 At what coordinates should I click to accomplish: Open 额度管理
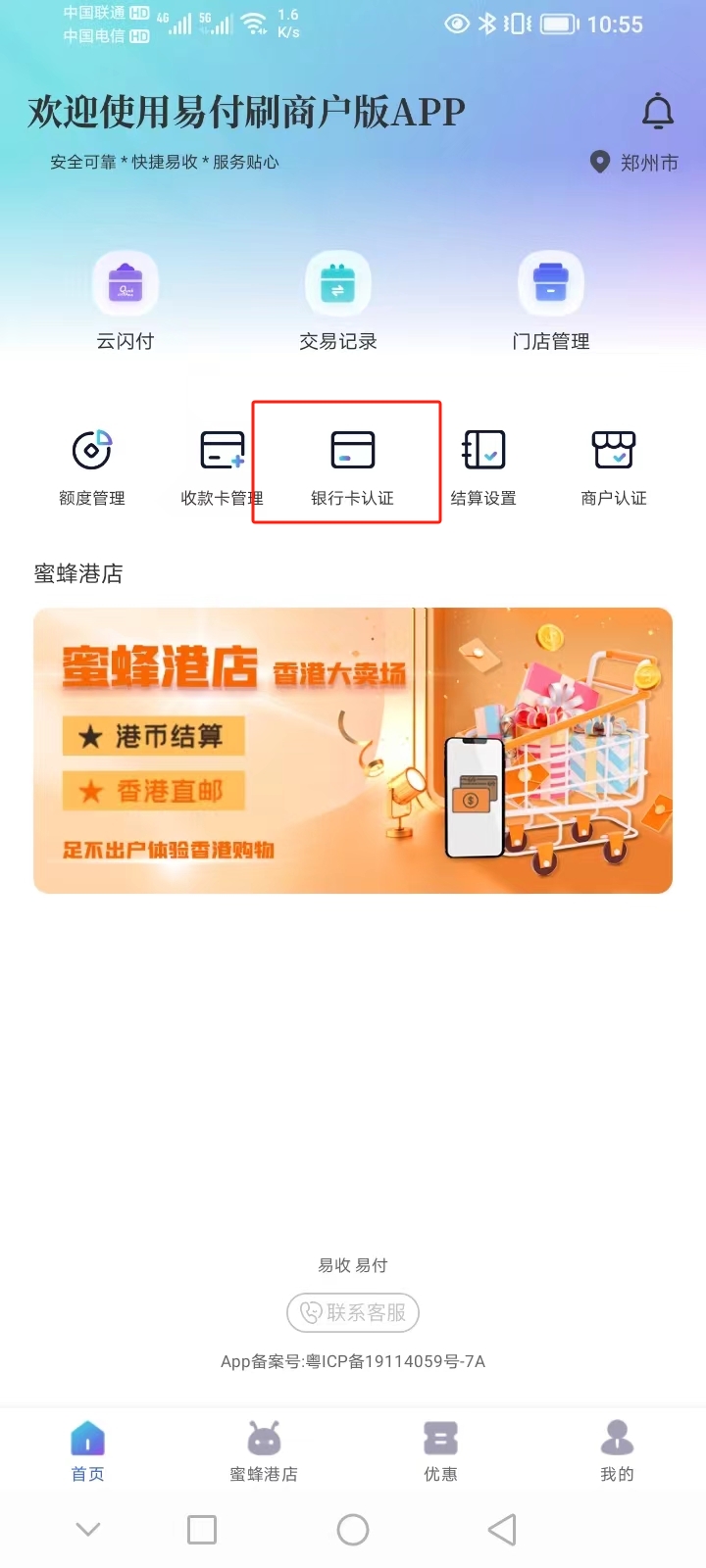92,467
